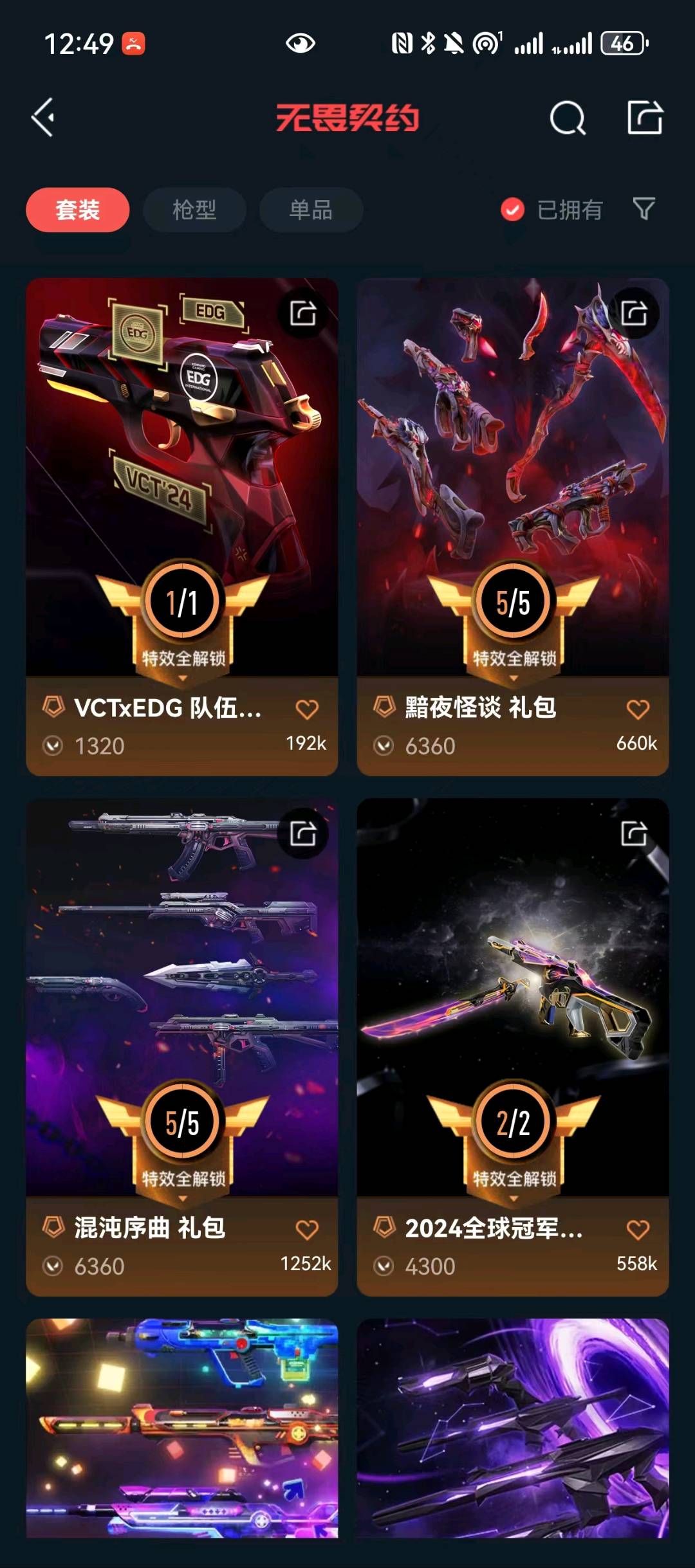The width and height of the screenshot is (695, 1568).
Task: Toggle the 已拥有 checkbox
Action: [x=513, y=210]
